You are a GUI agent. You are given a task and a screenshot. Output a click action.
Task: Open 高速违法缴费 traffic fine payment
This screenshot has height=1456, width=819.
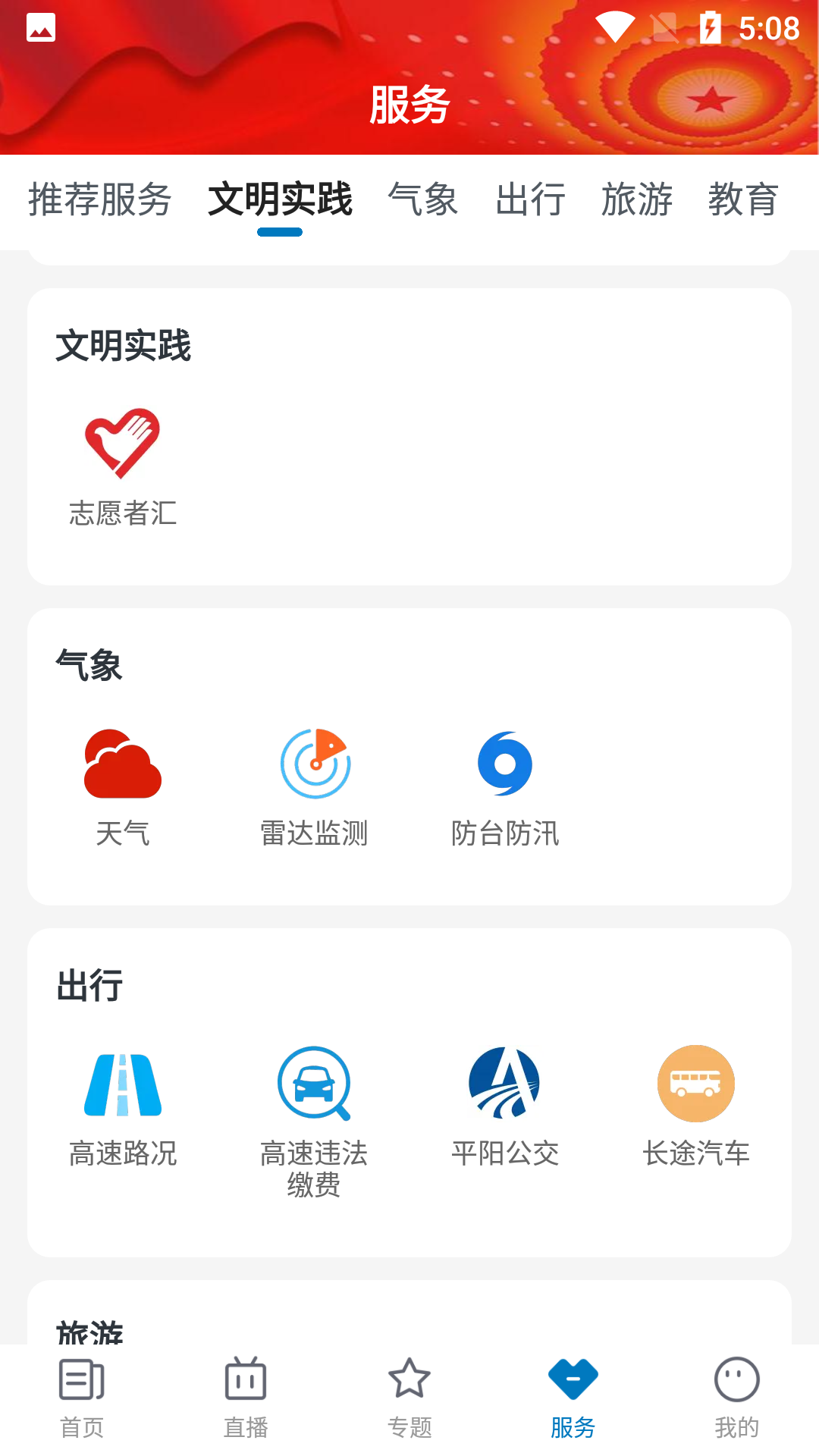click(x=313, y=1107)
